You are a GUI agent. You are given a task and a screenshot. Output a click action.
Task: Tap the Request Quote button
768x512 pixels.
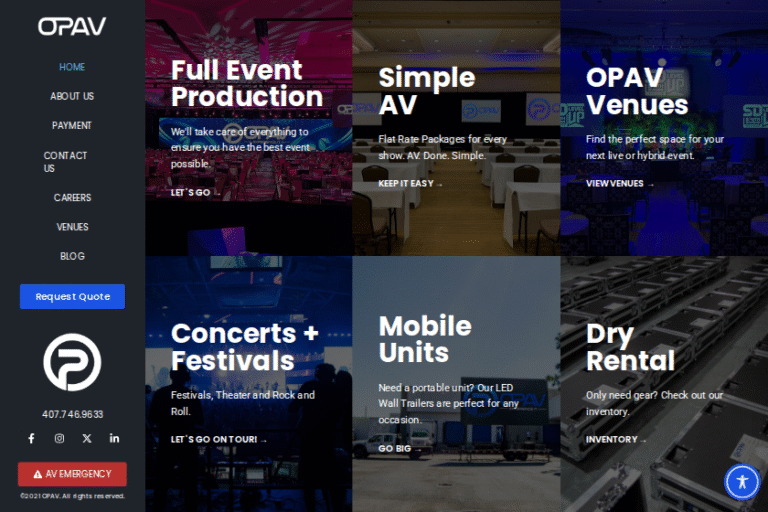[x=72, y=296]
